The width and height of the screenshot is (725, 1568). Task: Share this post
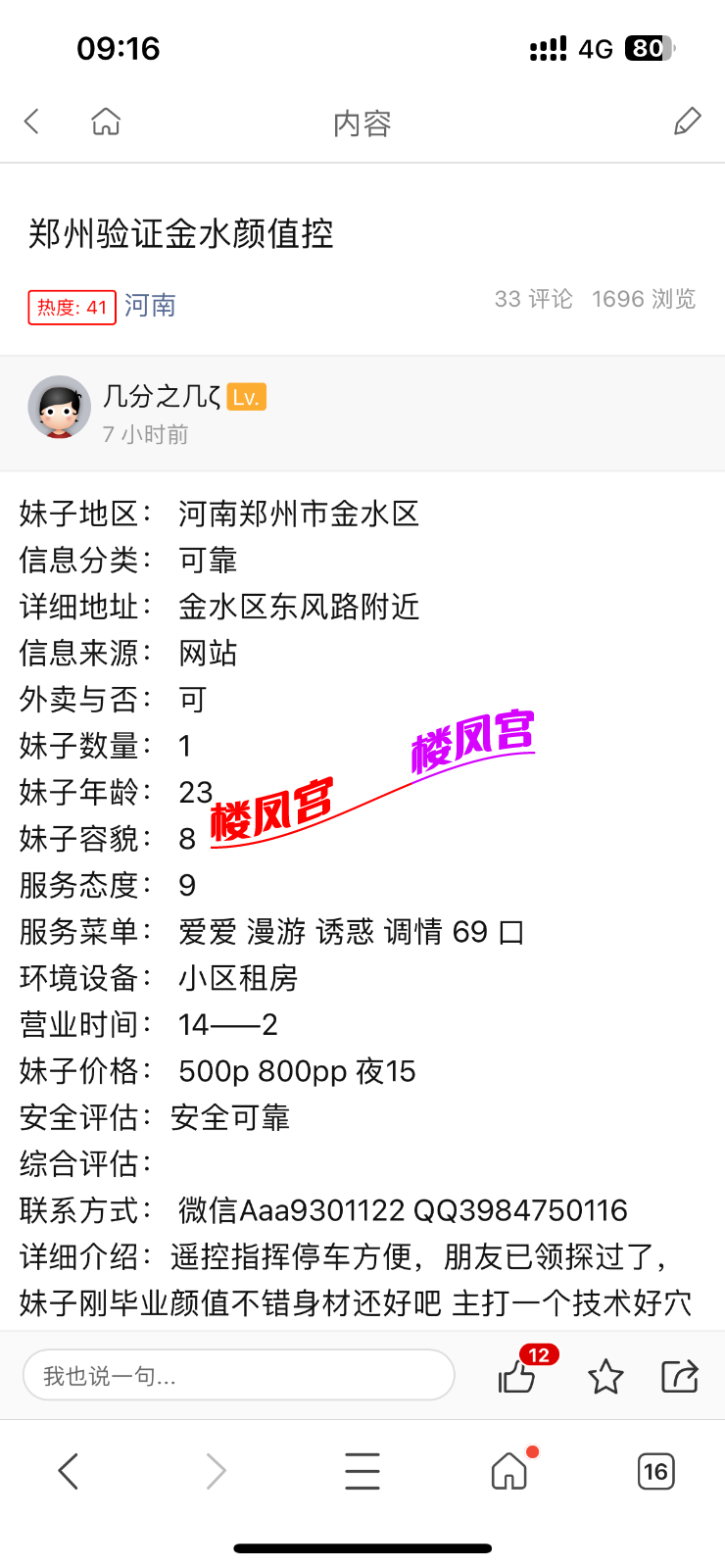coord(680,1376)
